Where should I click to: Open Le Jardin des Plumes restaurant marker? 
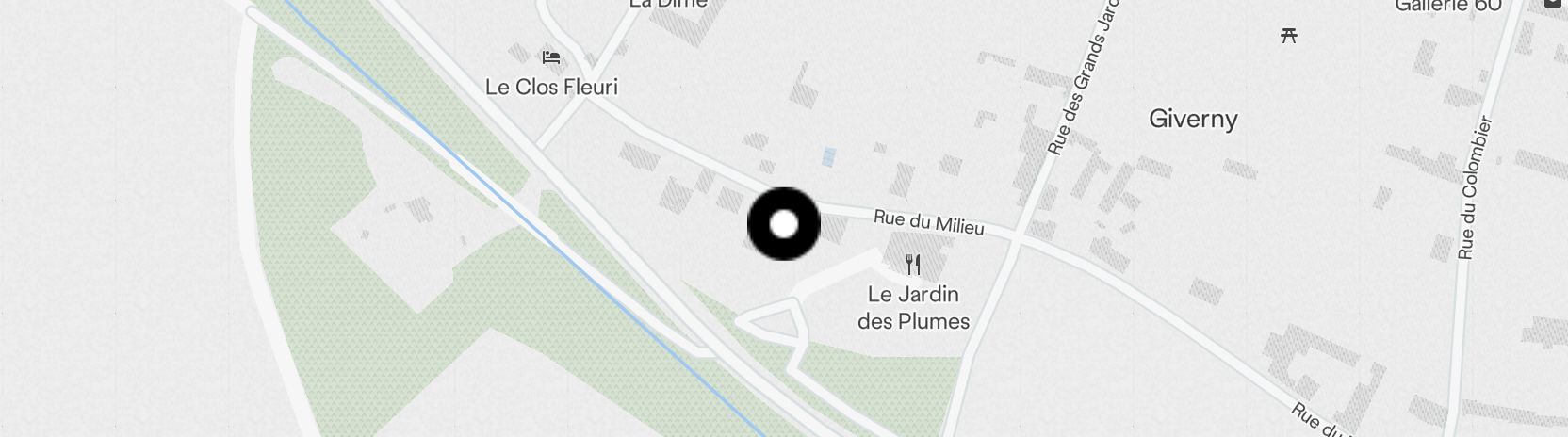pos(912,265)
